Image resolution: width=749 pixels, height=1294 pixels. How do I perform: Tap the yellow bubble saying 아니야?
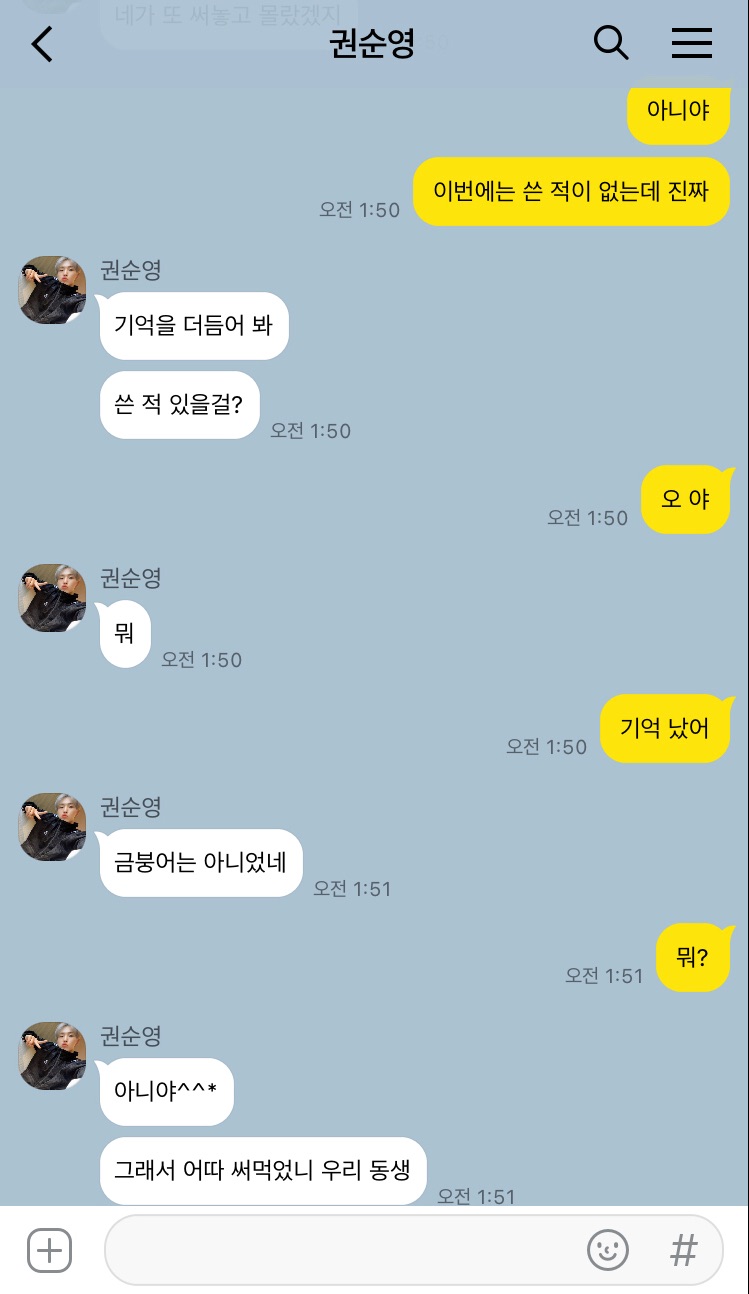pos(679,114)
